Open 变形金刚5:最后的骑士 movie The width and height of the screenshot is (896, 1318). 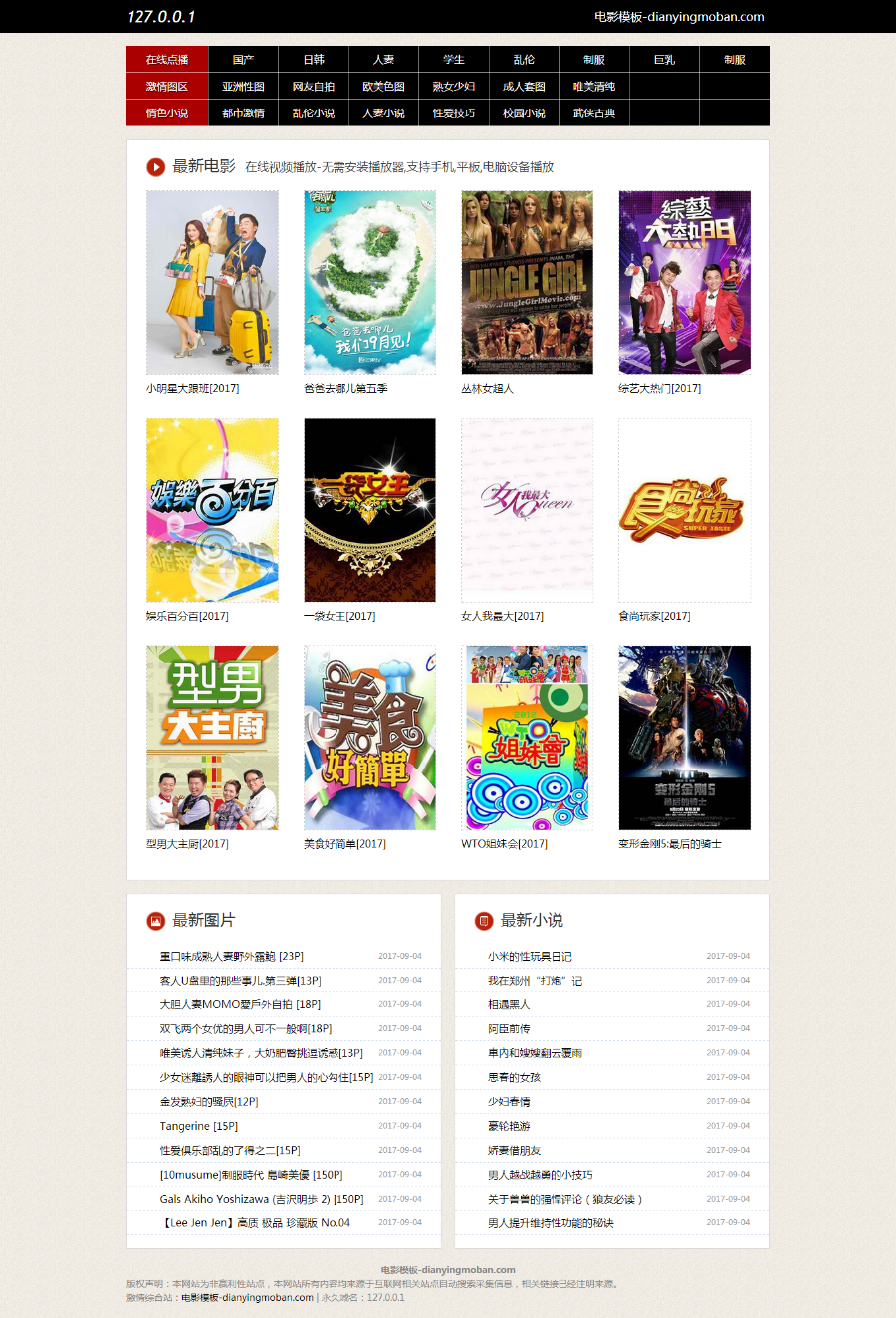[684, 738]
